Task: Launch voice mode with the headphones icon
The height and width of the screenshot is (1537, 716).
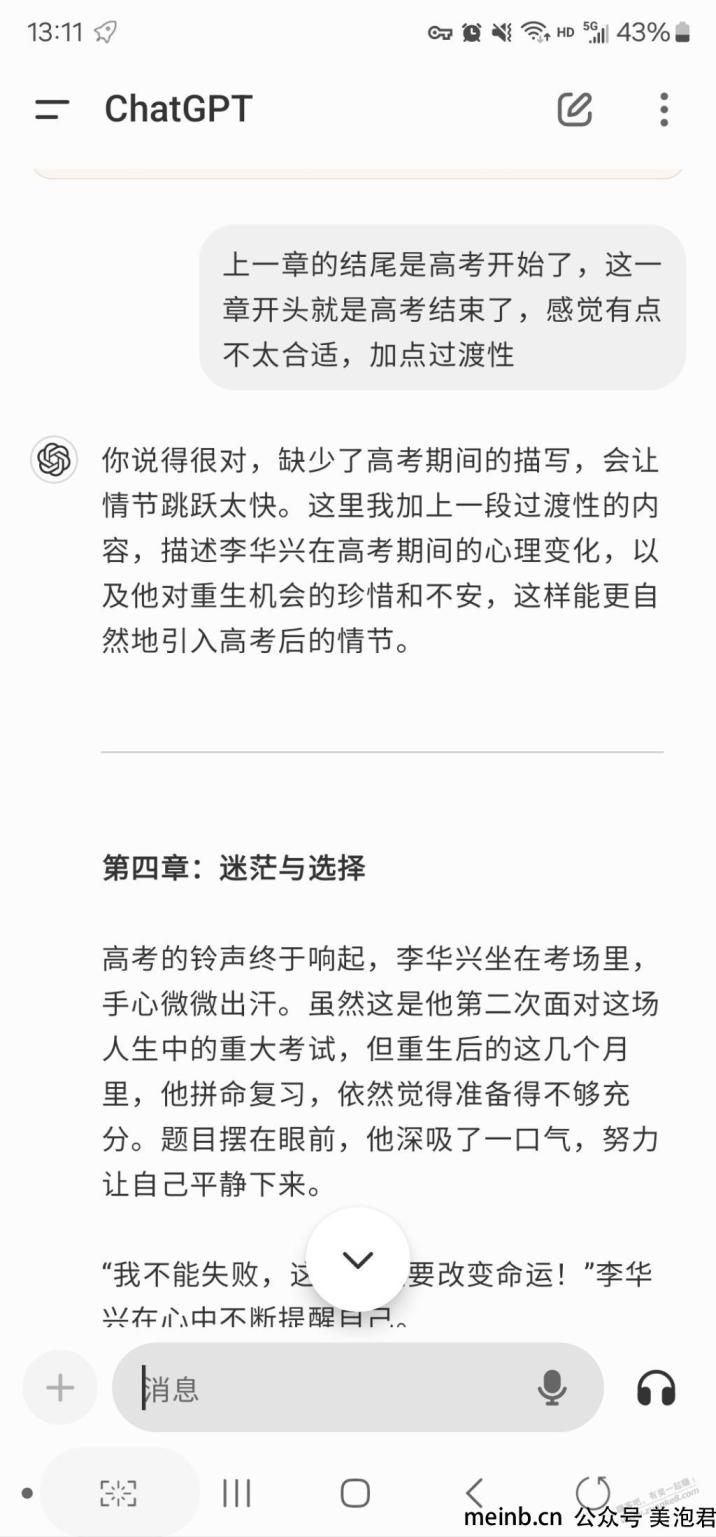Action: [656, 1388]
